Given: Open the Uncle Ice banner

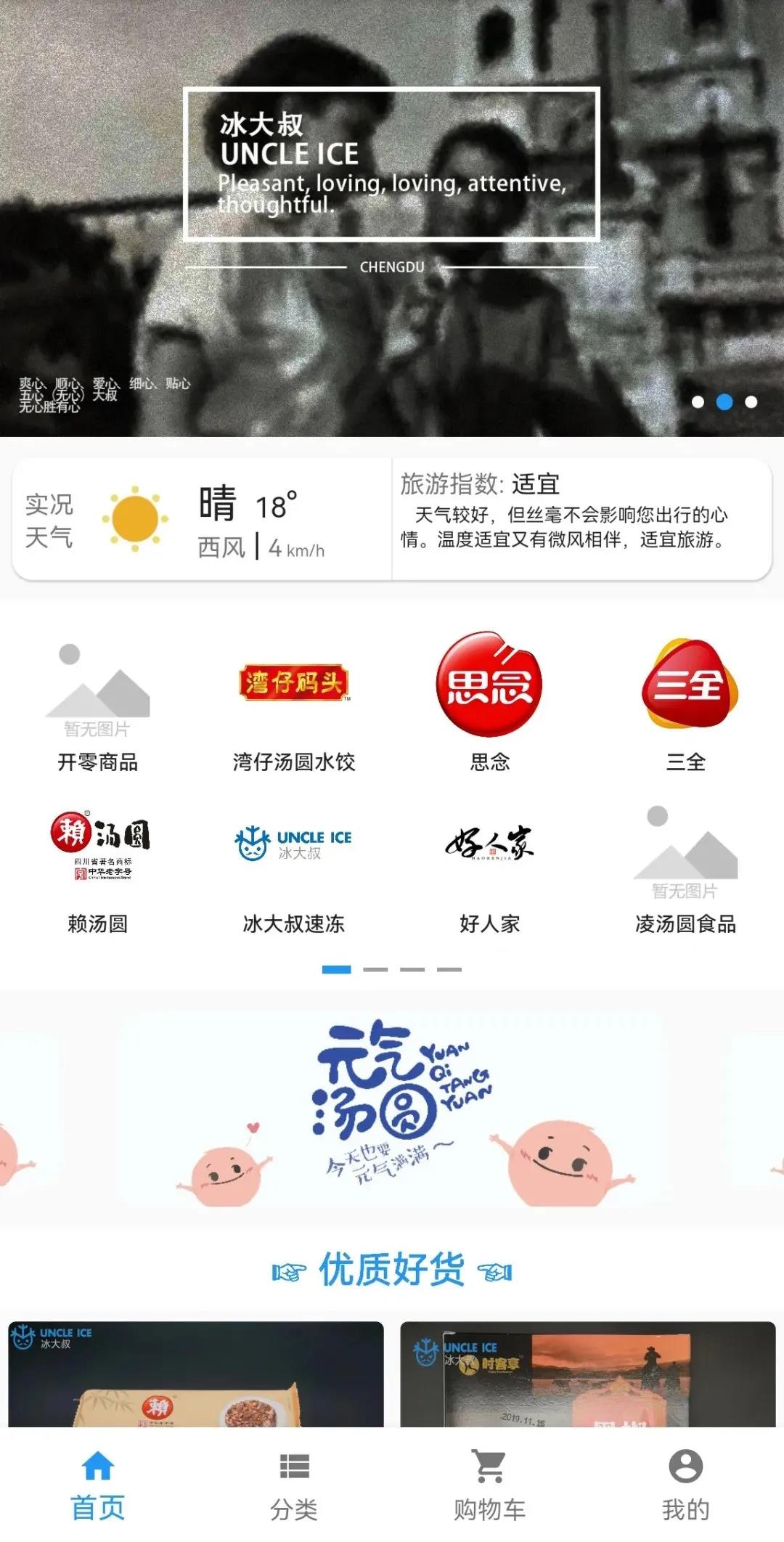Looking at the screenshot, I should coord(392,218).
